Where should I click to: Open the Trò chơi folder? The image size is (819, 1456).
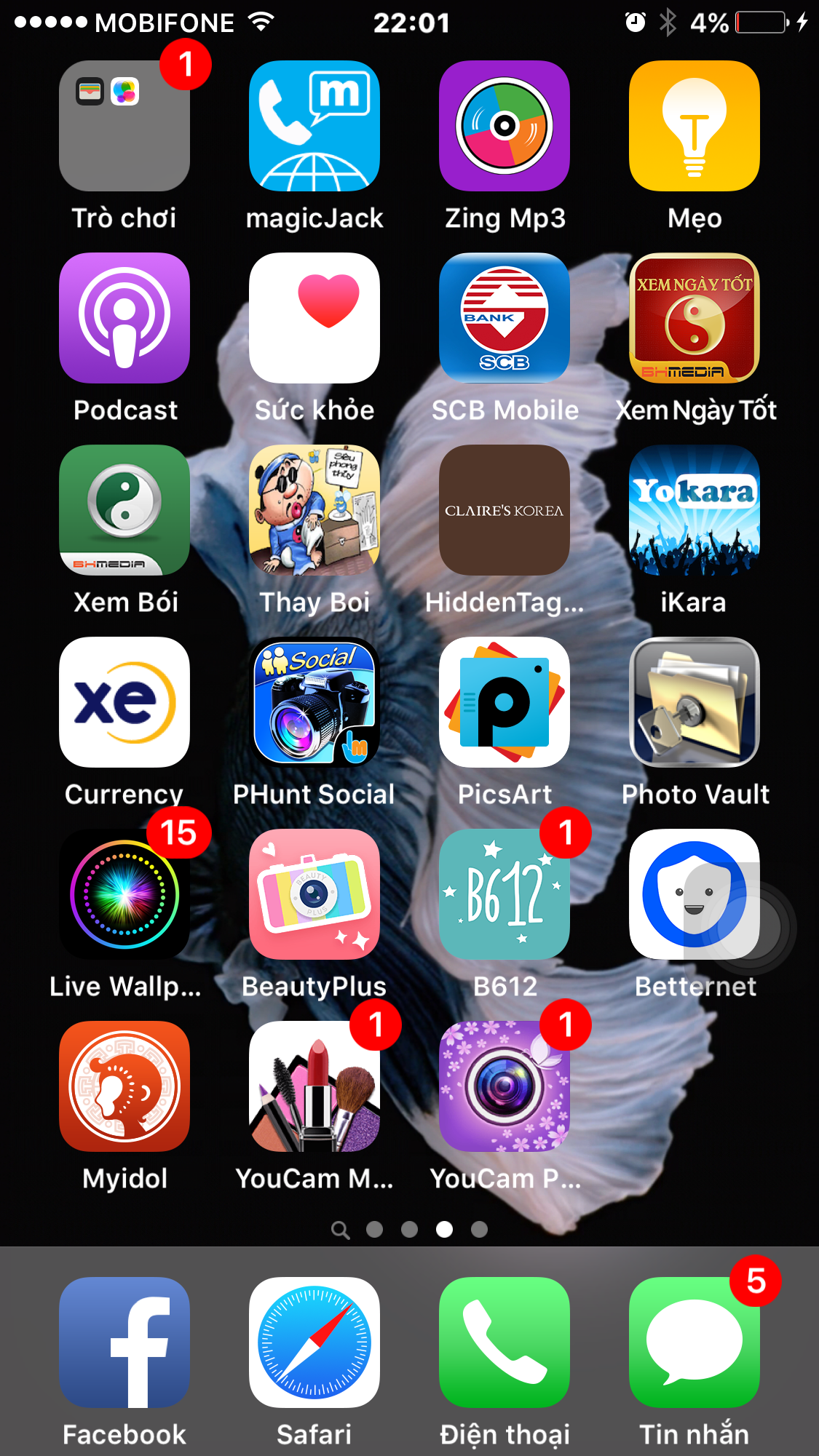[124, 126]
